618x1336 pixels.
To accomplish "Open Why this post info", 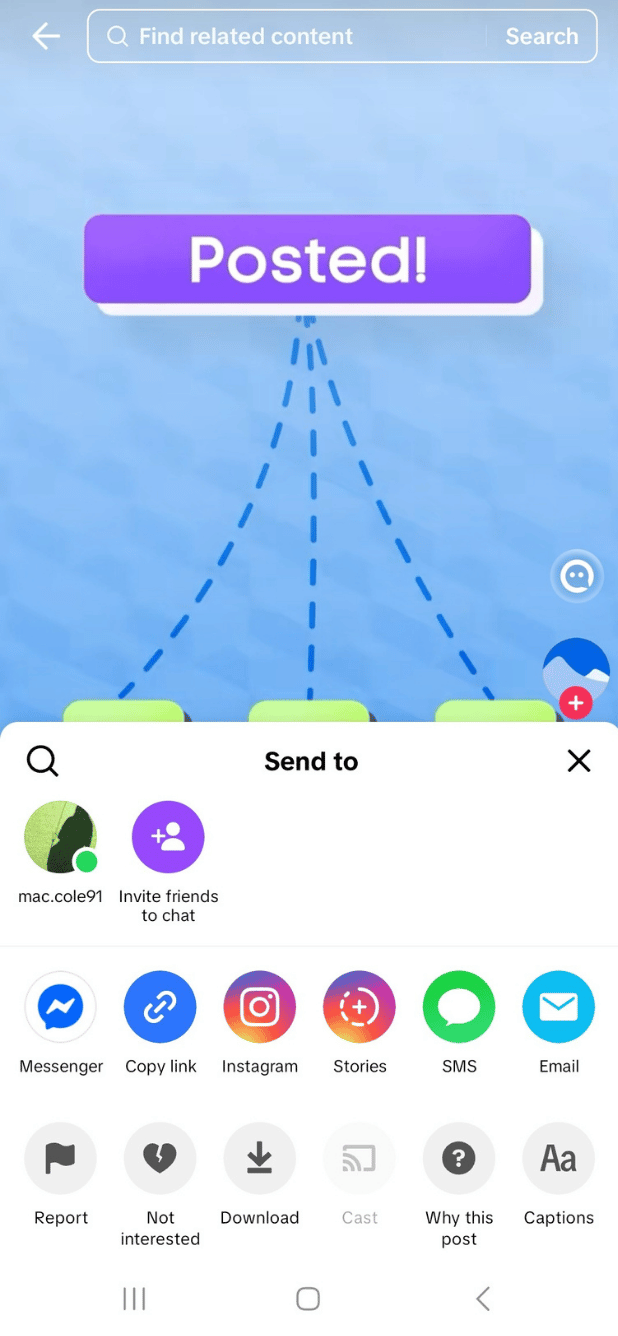I will [x=459, y=1158].
